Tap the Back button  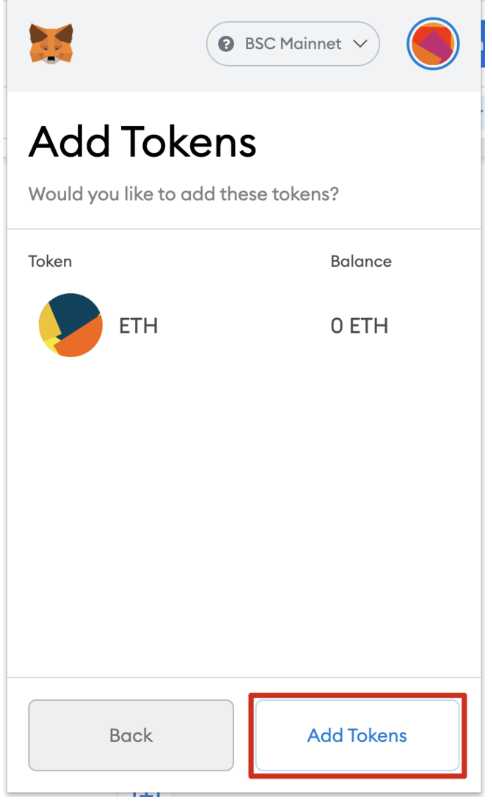coord(131,735)
